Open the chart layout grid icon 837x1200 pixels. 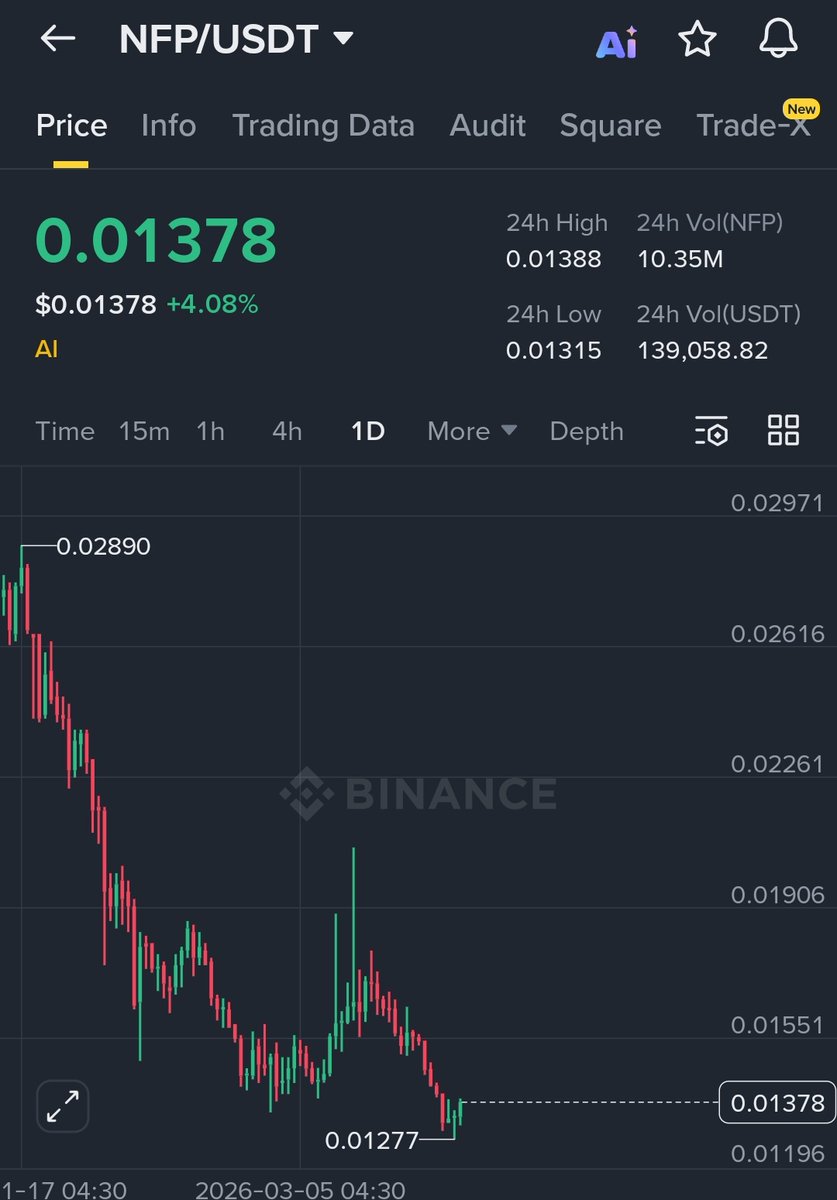[783, 430]
